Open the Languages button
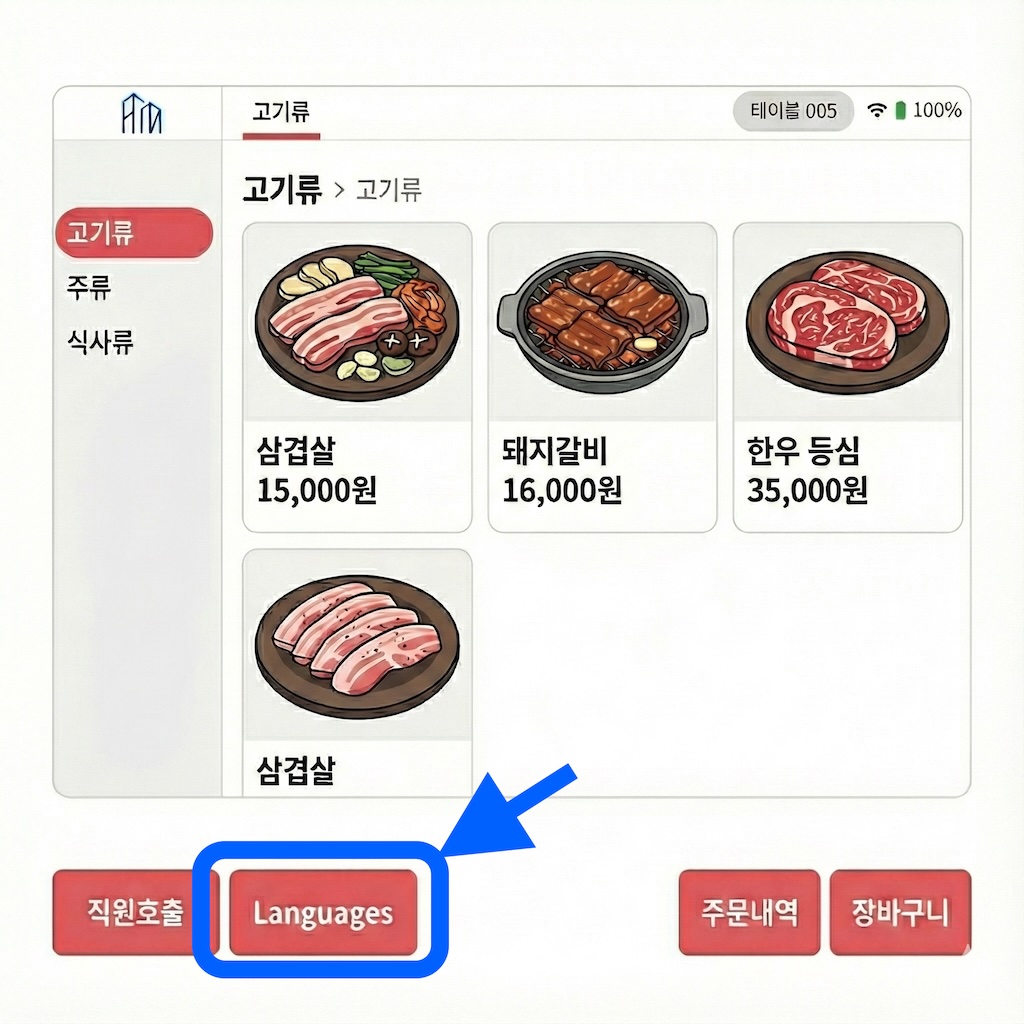 point(323,912)
